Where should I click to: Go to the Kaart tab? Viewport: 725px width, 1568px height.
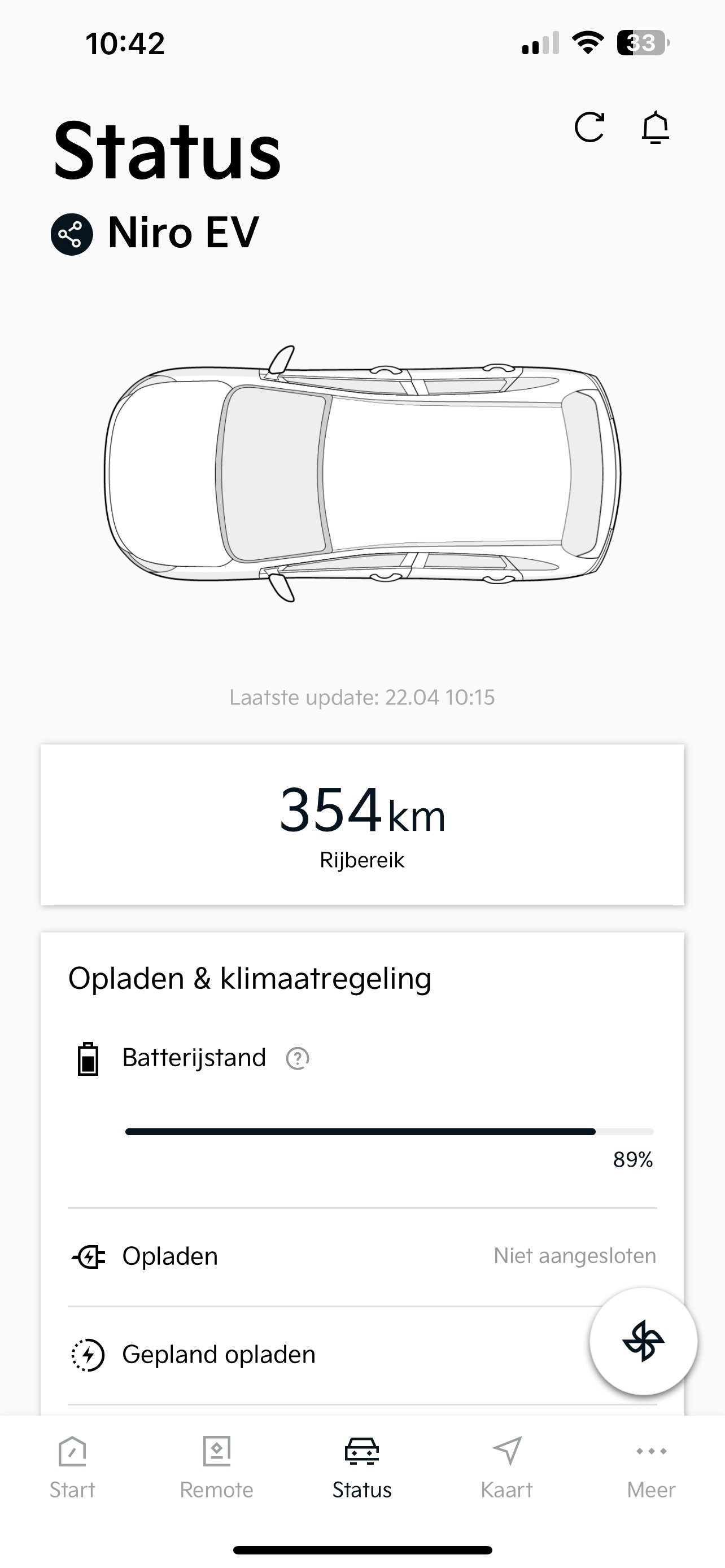(506, 1468)
